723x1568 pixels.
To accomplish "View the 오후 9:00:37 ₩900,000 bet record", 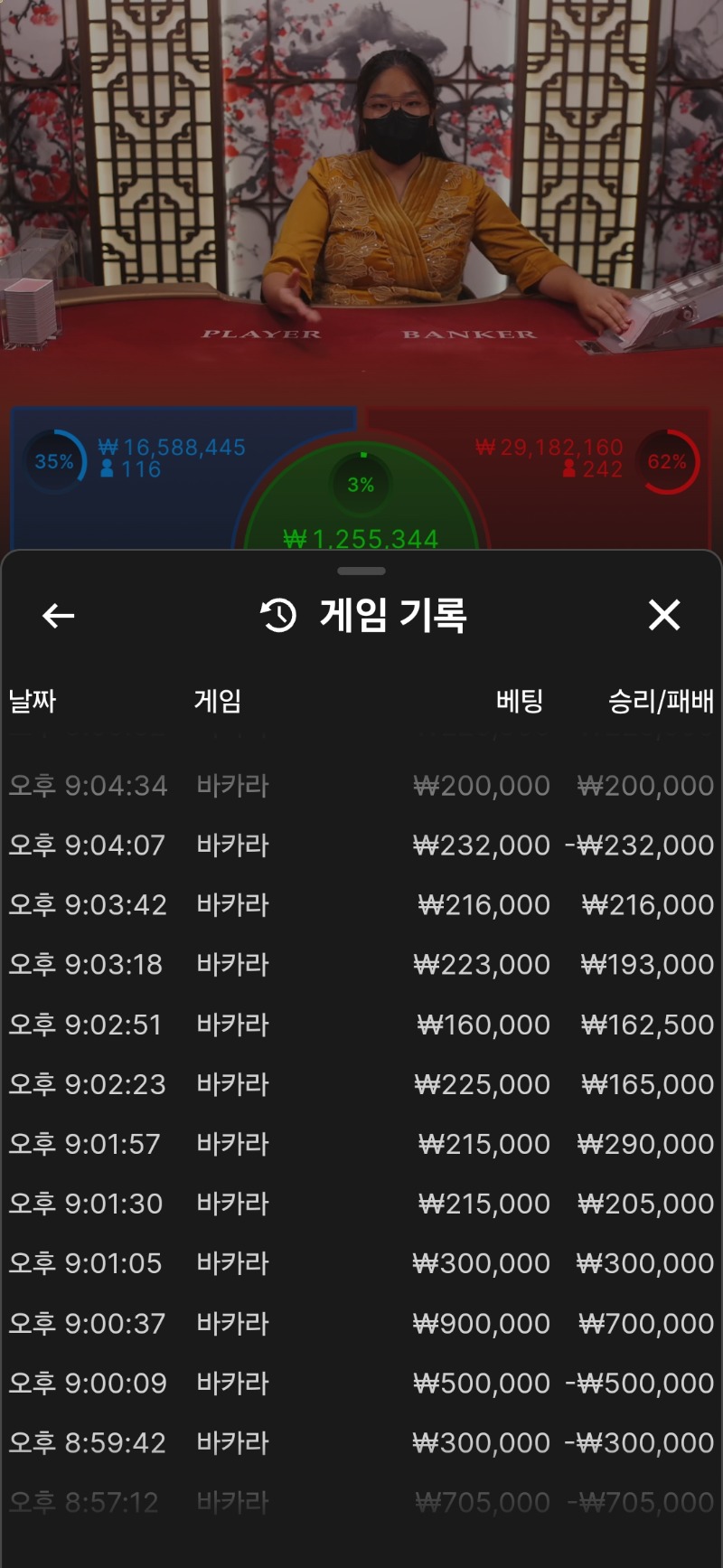I will pos(361,1324).
